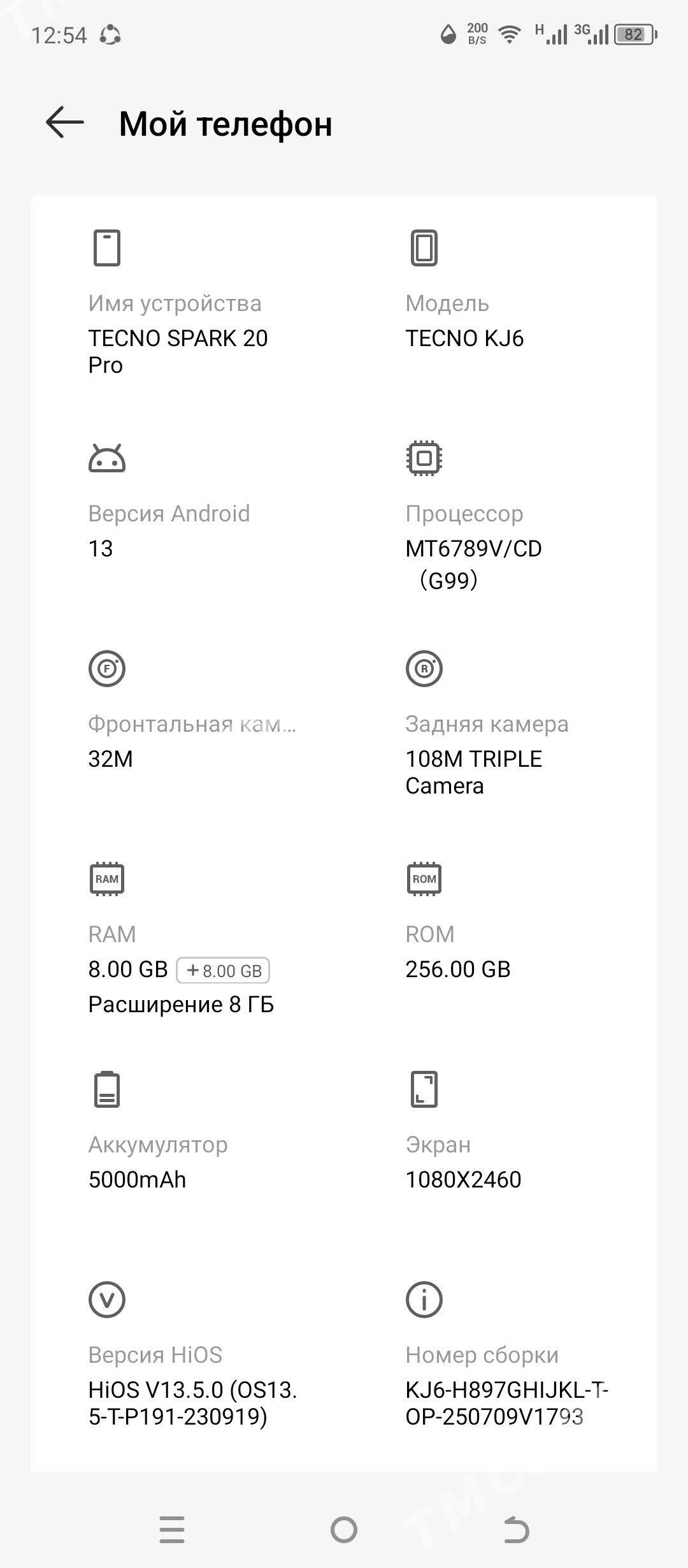Go to the home screen via navigation bar
Image resolution: width=688 pixels, height=1568 pixels.
(x=344, y=1529)
